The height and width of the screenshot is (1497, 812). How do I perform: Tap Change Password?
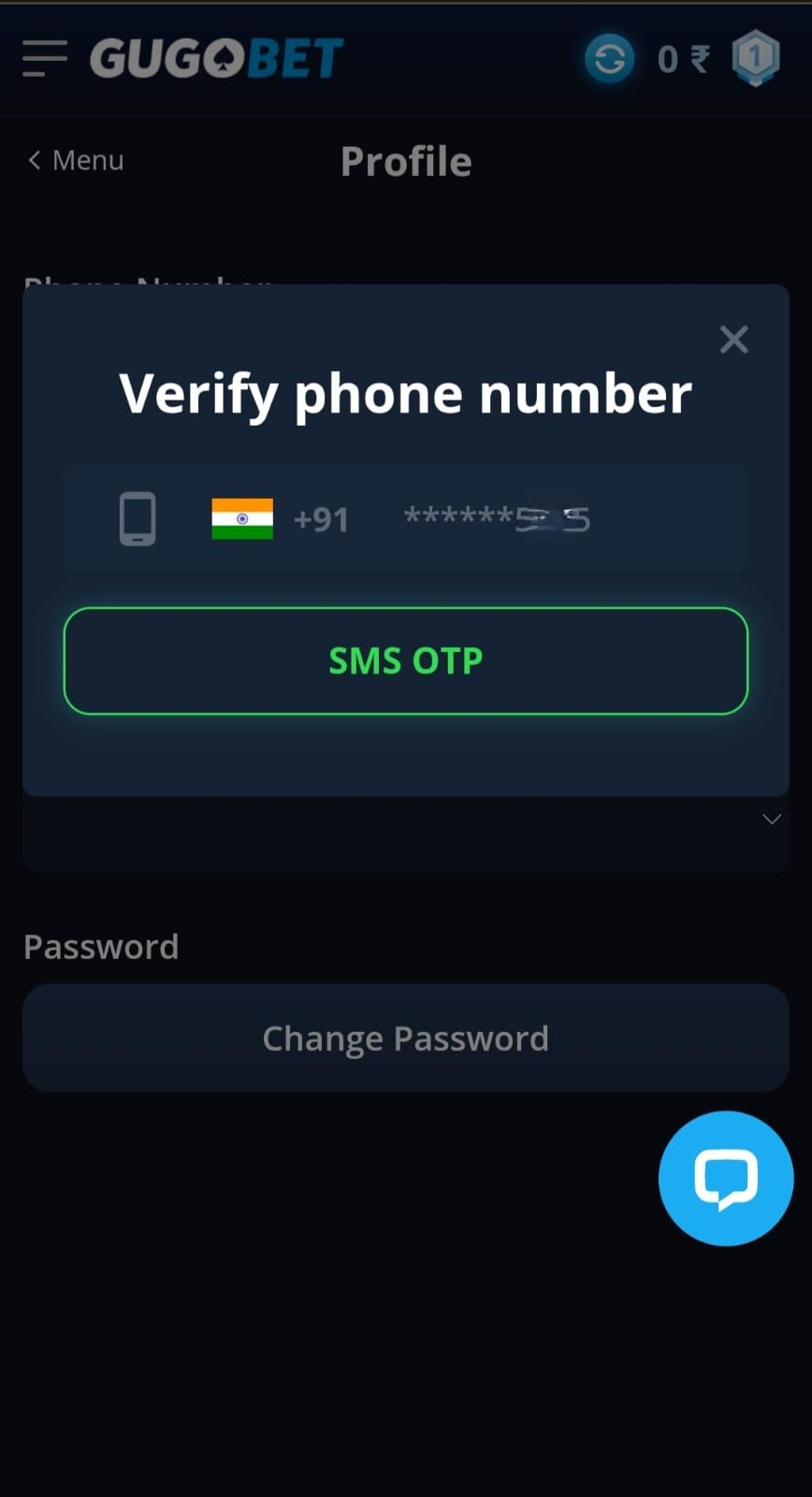(406, 1039)
